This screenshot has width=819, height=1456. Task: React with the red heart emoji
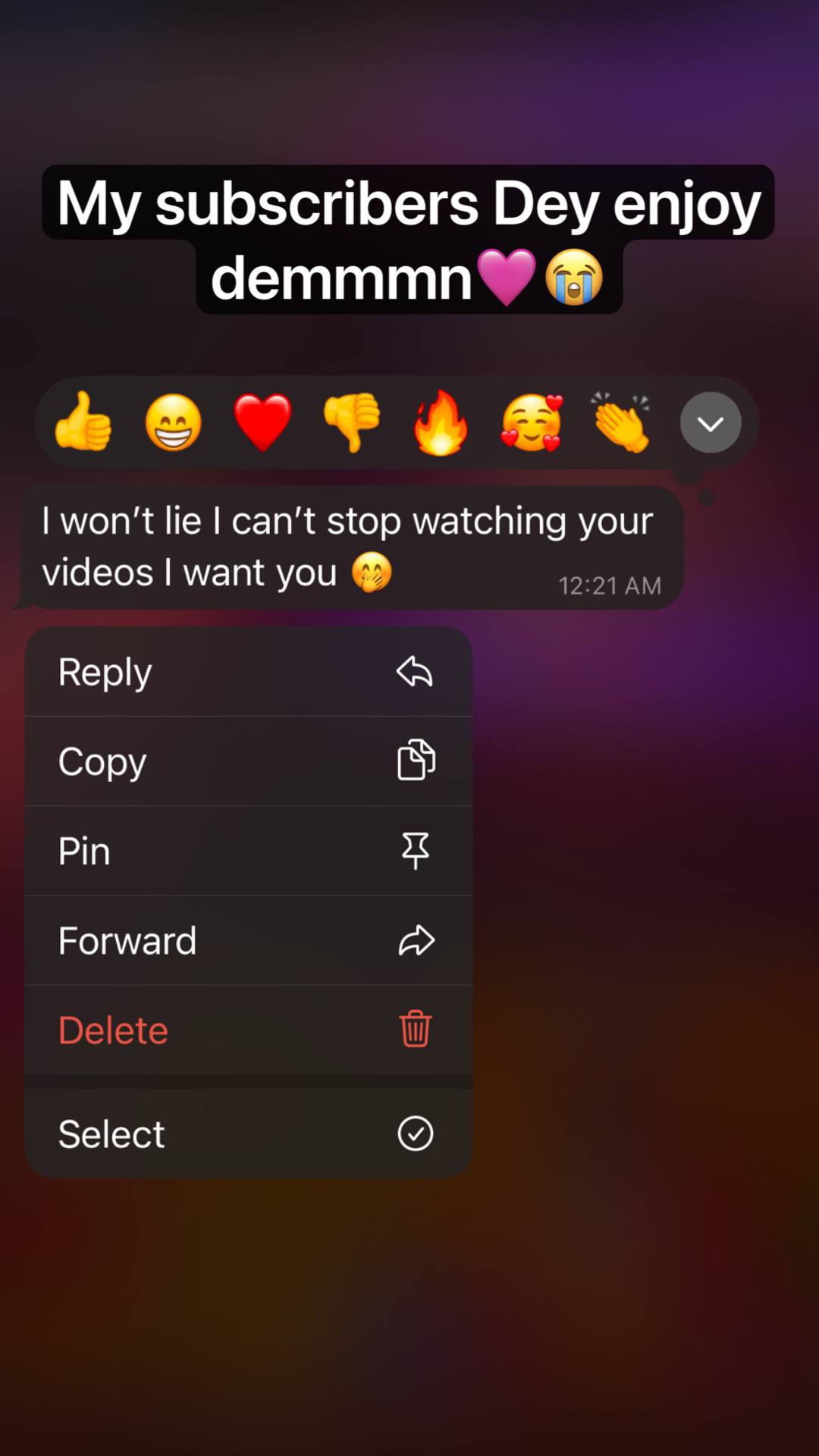pos(262,422)
